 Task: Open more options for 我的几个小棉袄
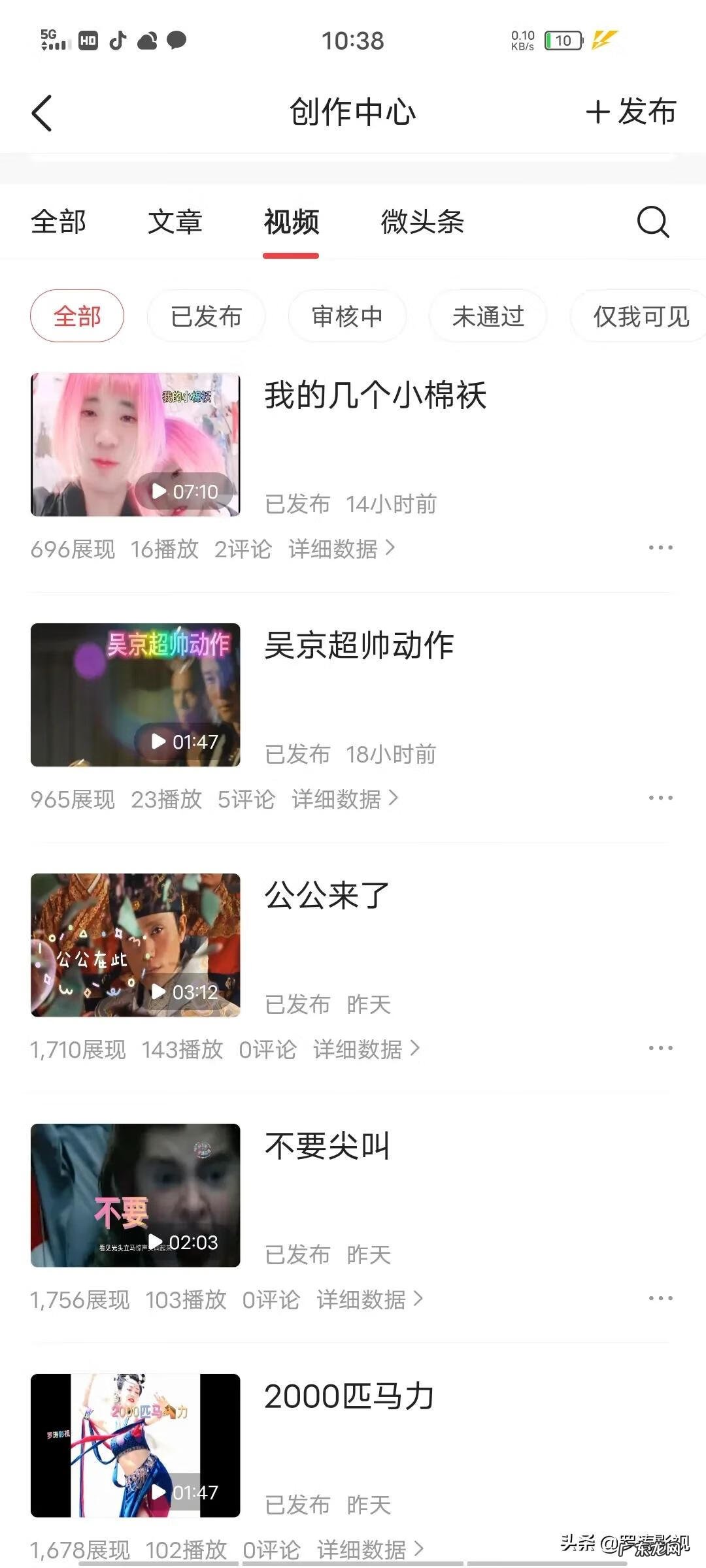[x=660, y=547]
